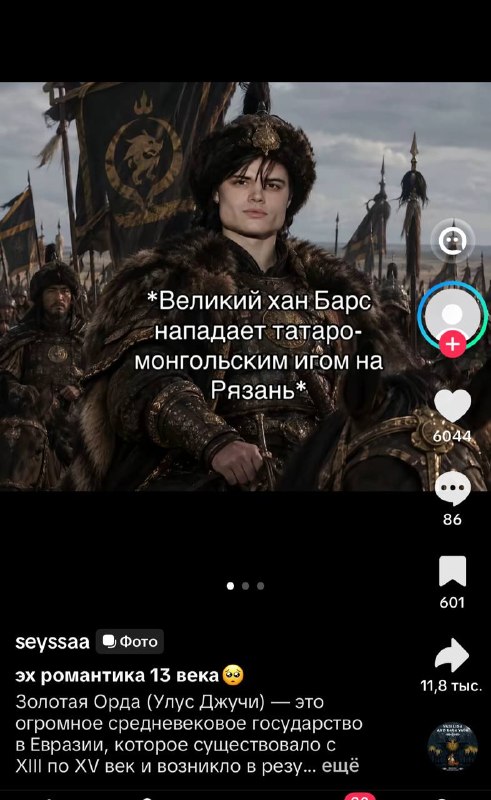Tap the Фото badge

(130, 641)
